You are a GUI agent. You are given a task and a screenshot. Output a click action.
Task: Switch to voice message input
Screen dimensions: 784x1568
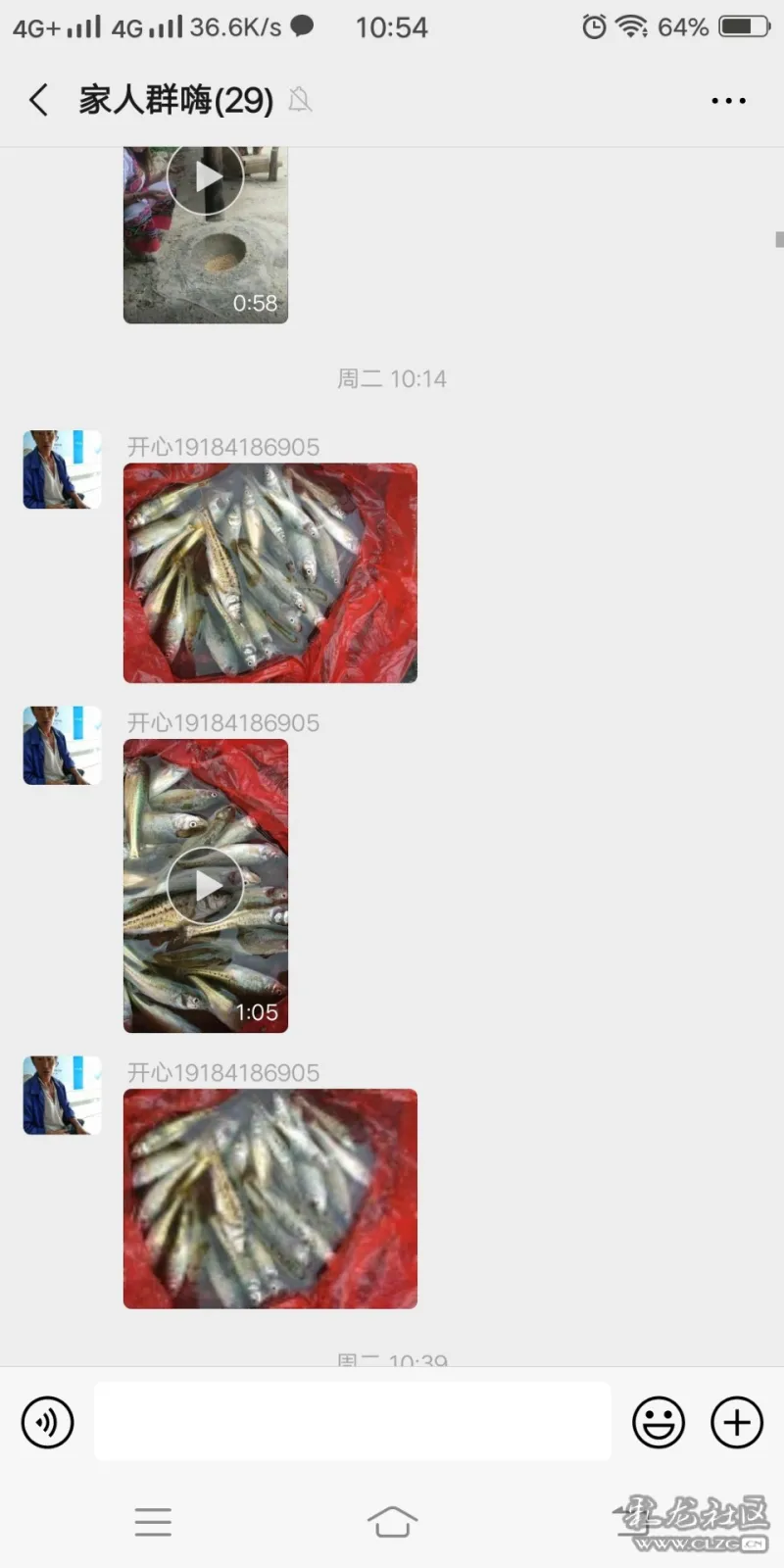point(47,1422)
